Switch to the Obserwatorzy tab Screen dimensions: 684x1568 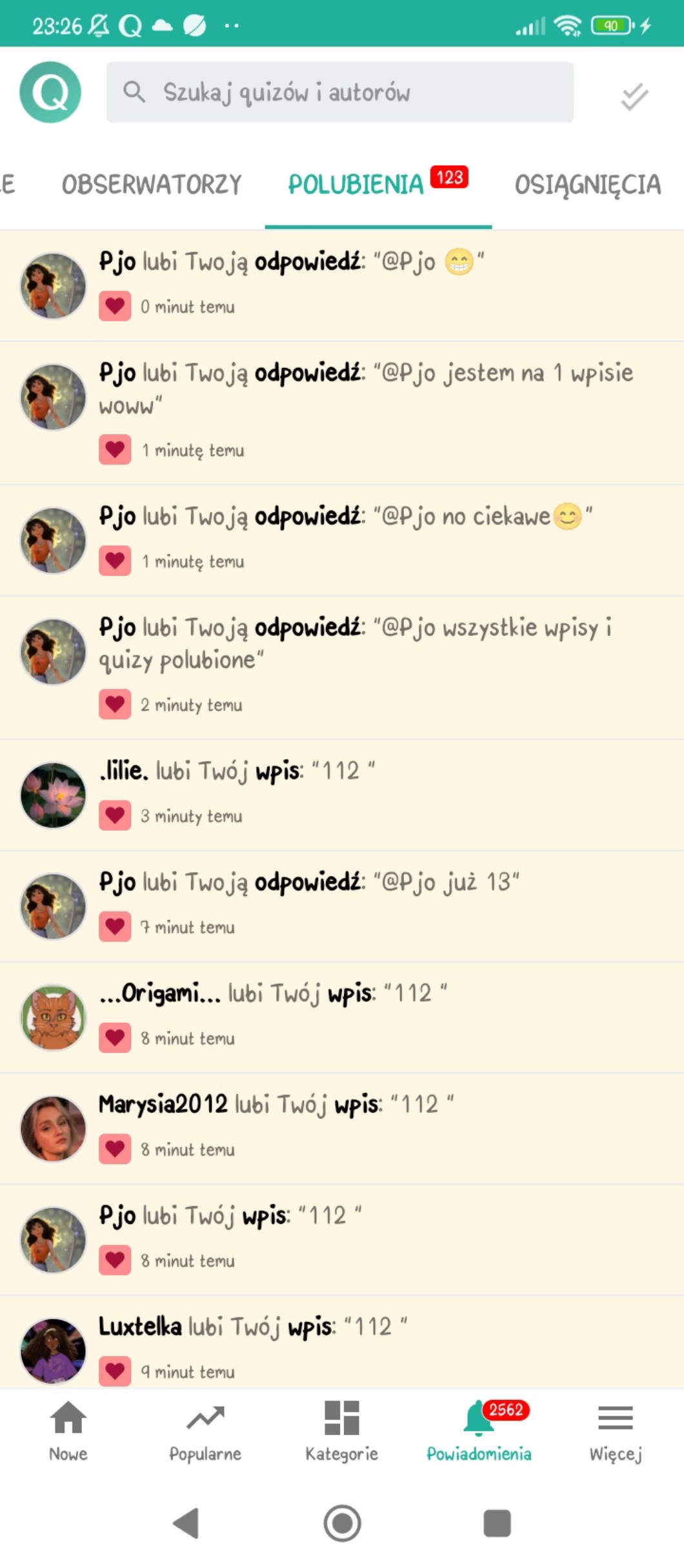pos(152,185)
